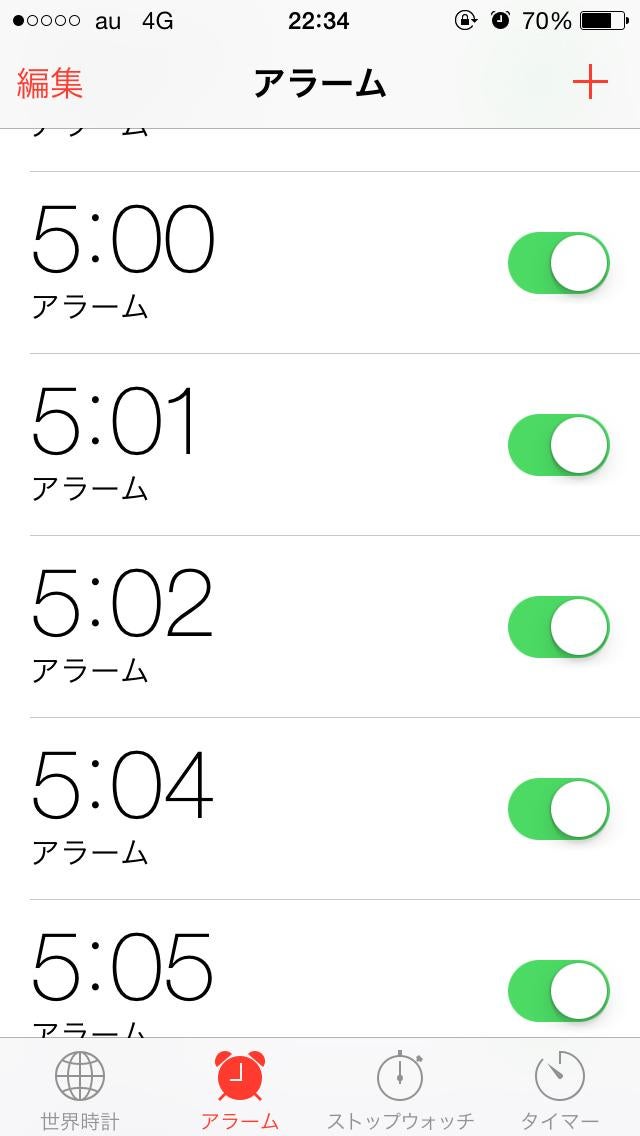Screen dimensions: 640x1136
Task: Tap 編集 to edit alarms
Action: click(x=50, y=83)
